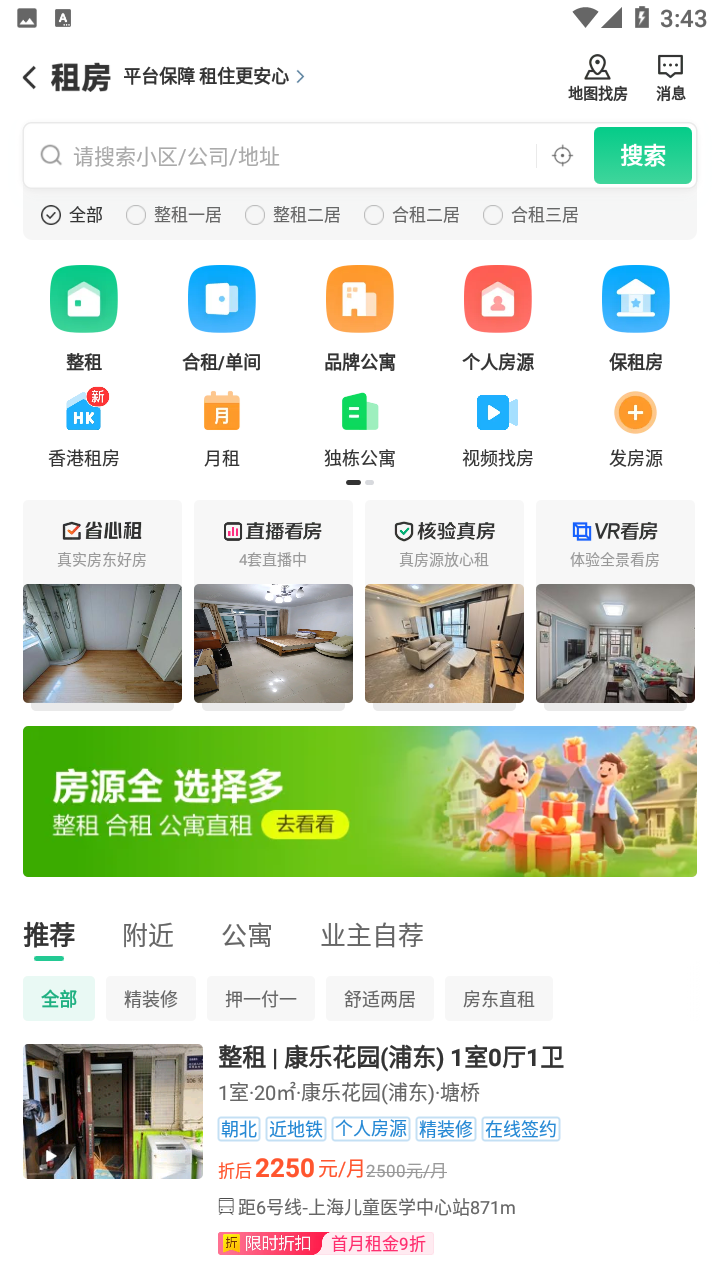Select the 合租二居 radio option
The image size is (720, 1280).
coord(412,215)
